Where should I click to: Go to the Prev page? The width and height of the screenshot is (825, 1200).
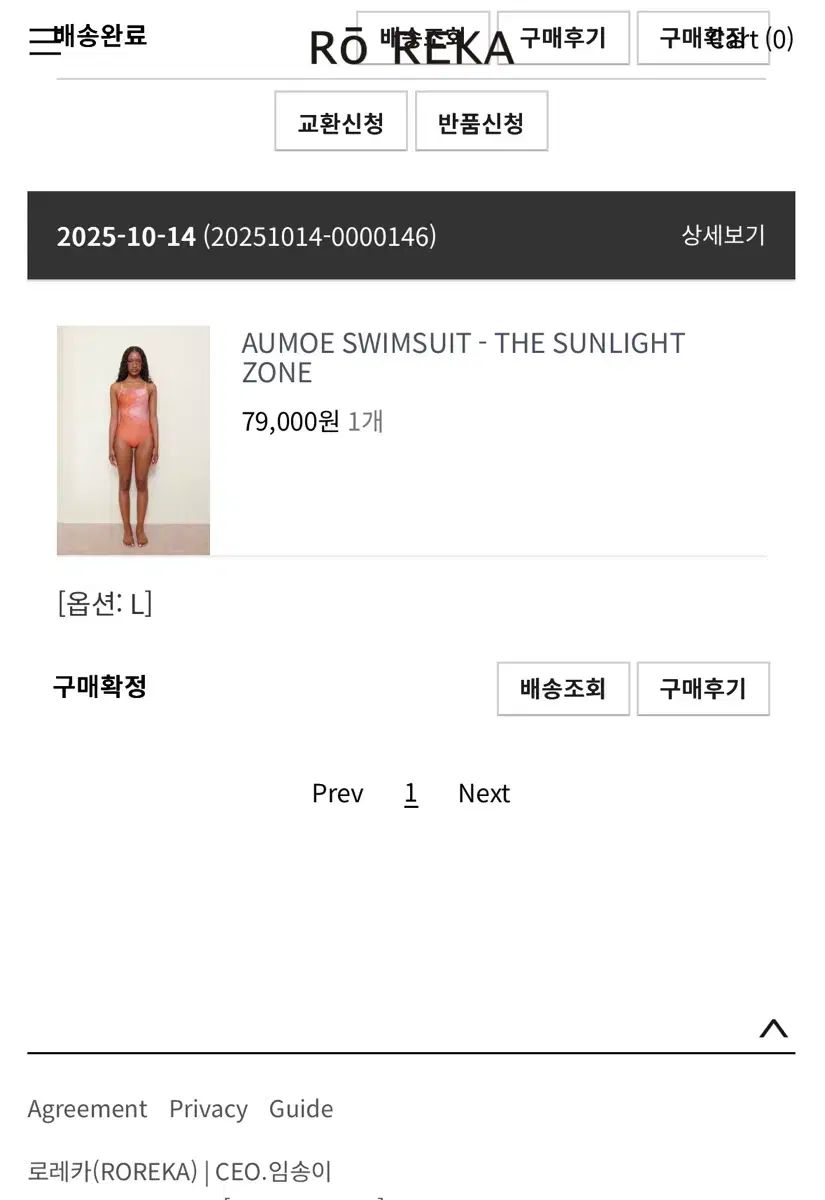point(337,793)
